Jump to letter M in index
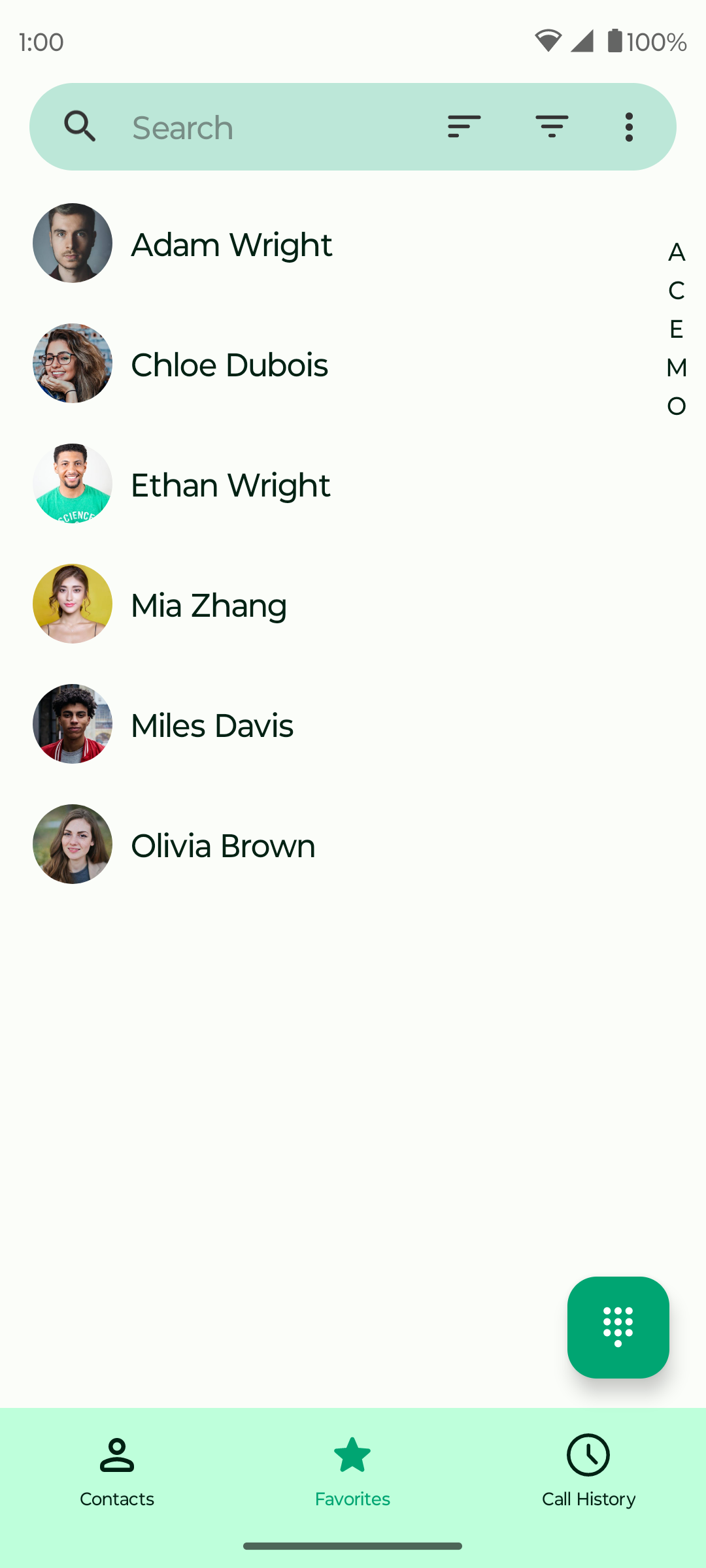The image size is (706, 1568). (677, 368)
